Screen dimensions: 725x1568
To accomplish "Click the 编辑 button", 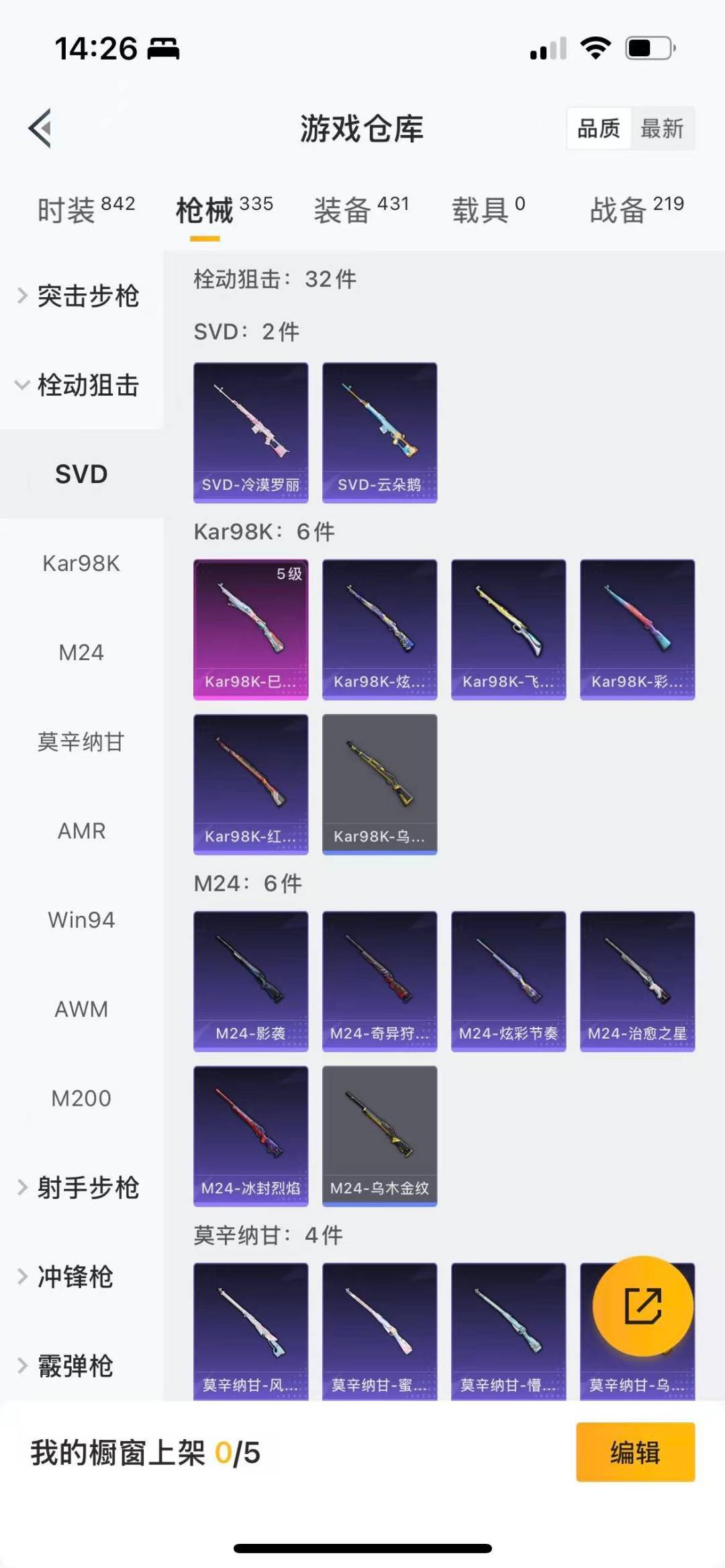I will pos(635,1453).
